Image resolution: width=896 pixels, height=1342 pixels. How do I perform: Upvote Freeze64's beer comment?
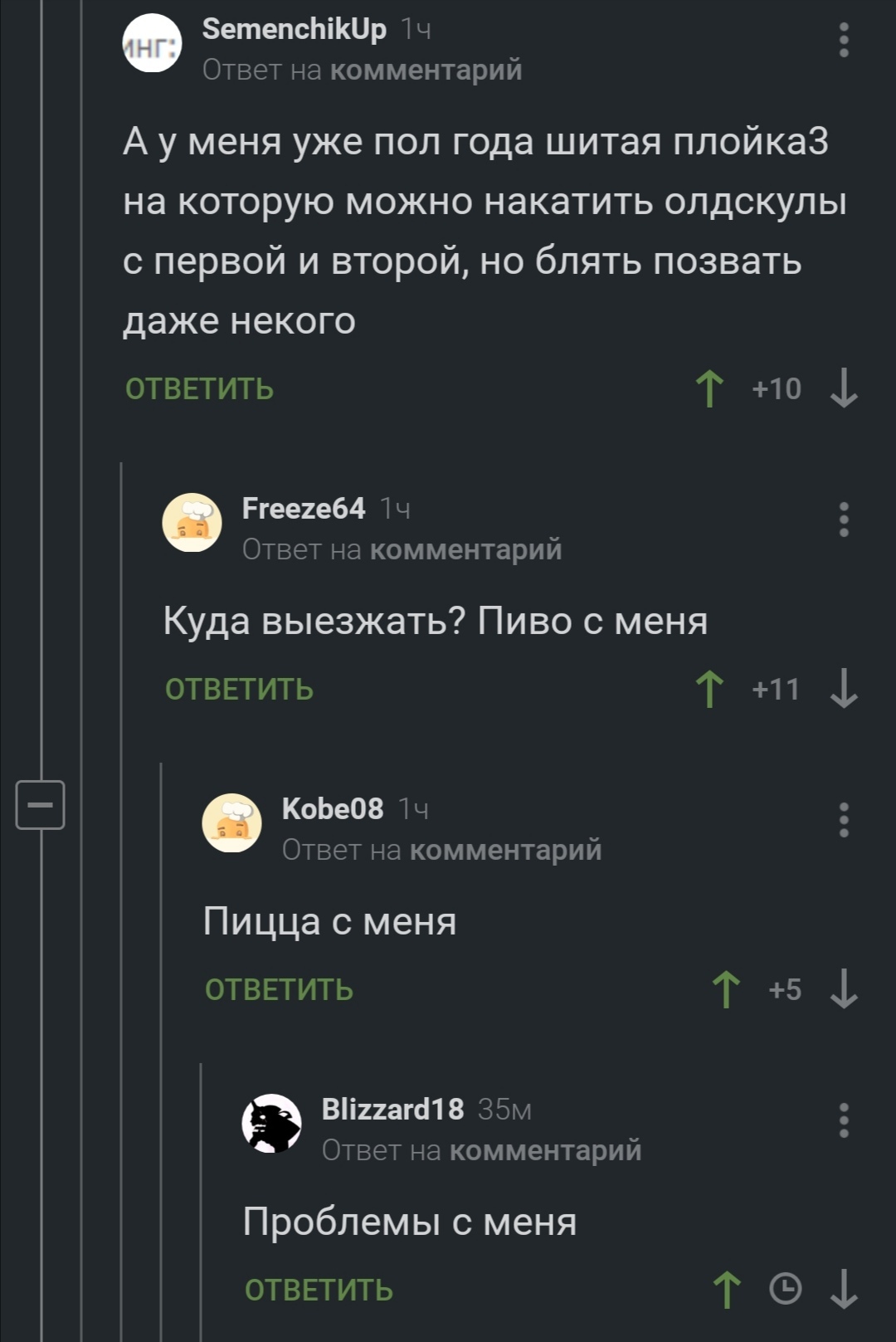click(709, 689)
